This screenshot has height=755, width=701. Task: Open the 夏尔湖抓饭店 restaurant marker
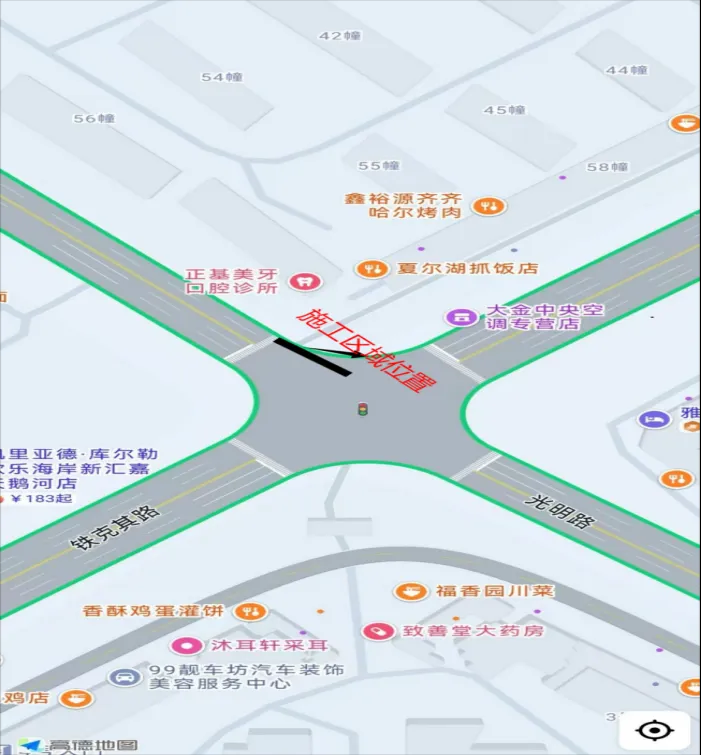(371, 269)
